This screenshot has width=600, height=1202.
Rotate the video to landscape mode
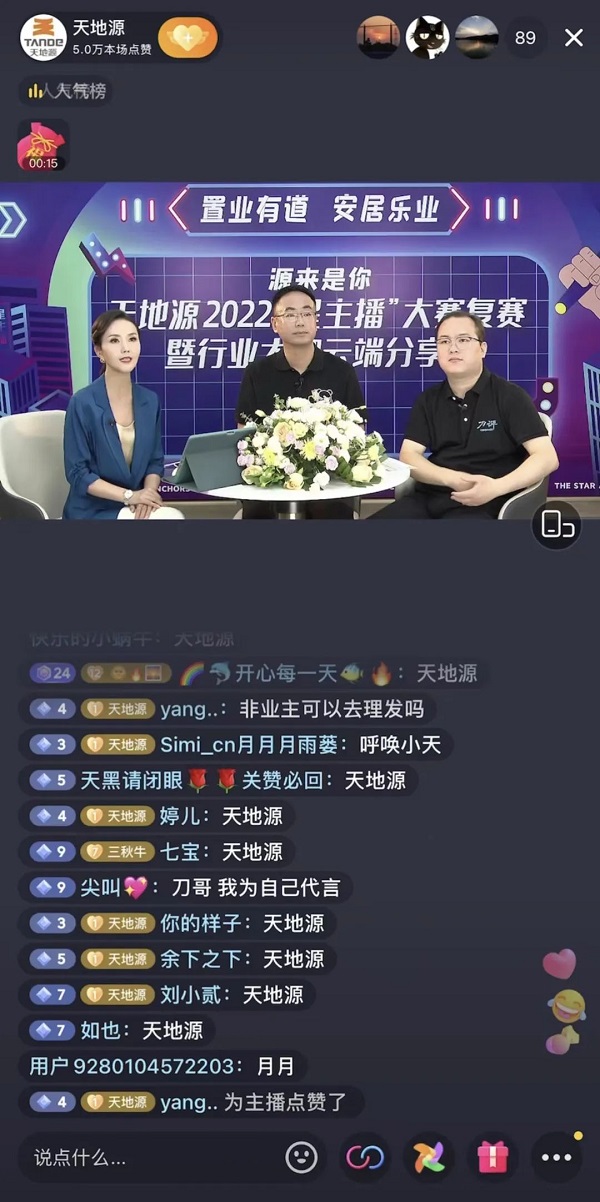tap(556, 524)
